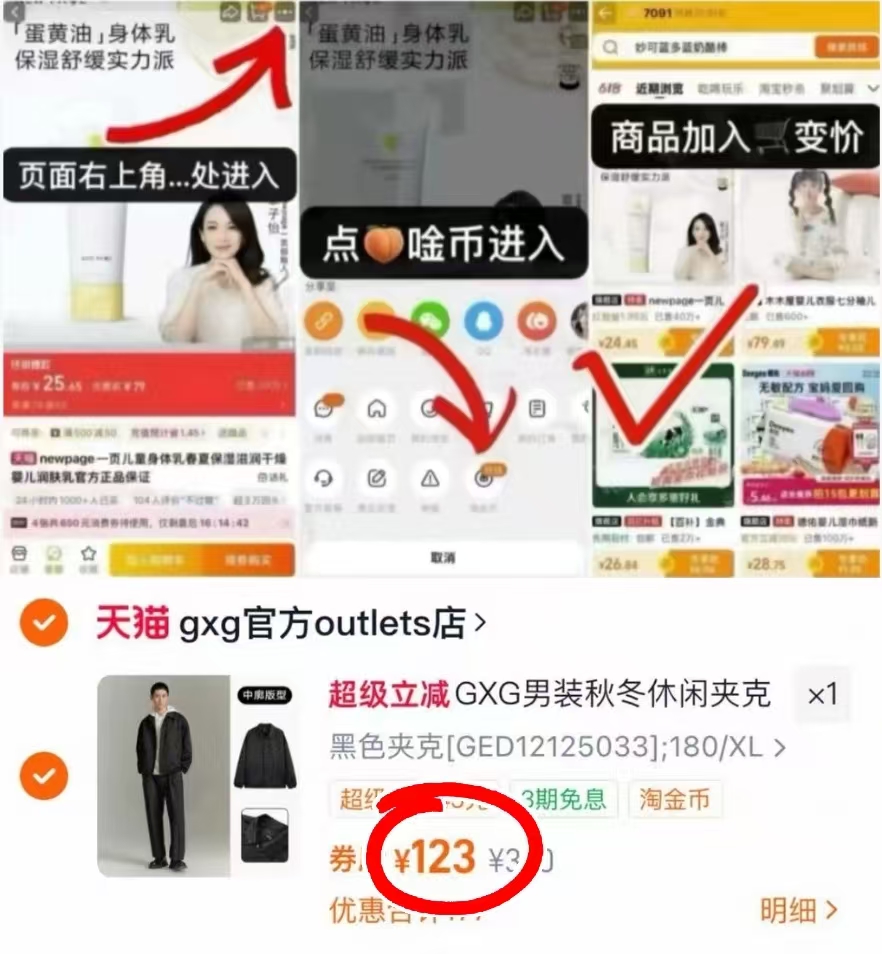Open the Weibo share icon
Viewport: 882px width, 954px height.
[537, 321]
